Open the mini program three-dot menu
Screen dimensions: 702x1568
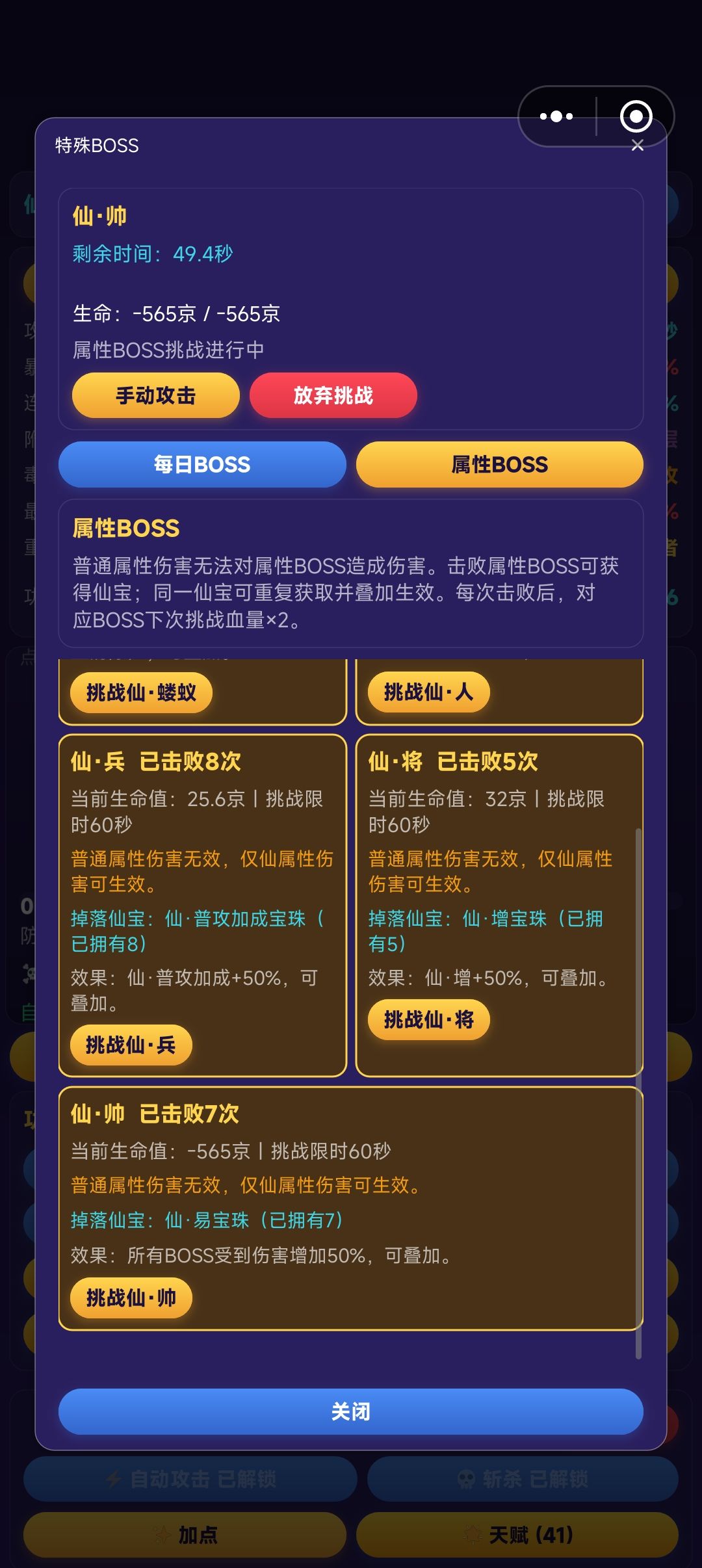(x=556, y=116)
